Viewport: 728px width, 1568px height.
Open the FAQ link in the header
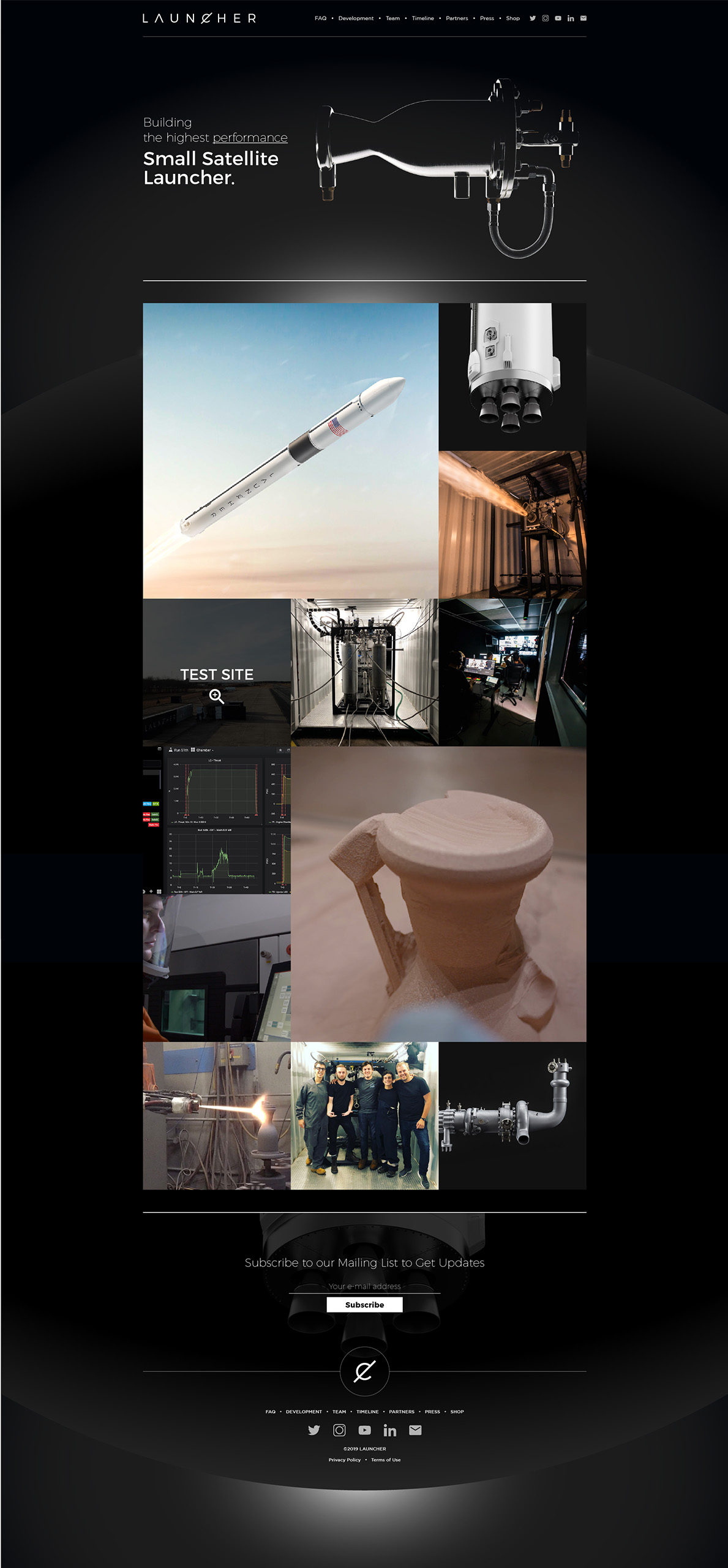pyautogui.click(x=320, y=18)
